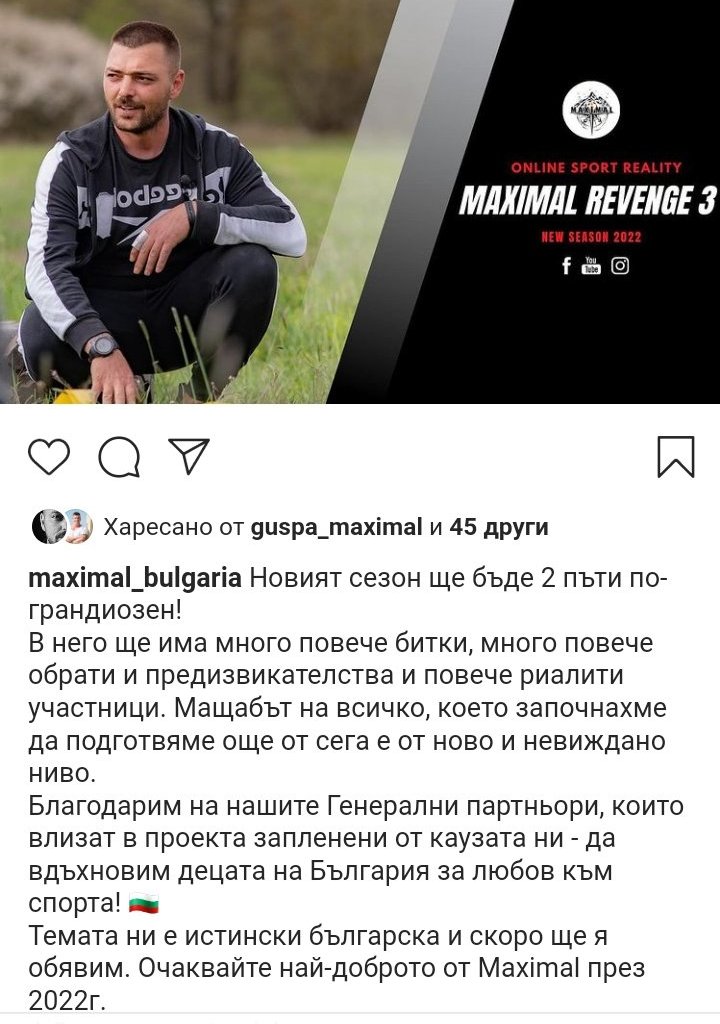Open the maximal_bulgaria profile from caption
This screenshot has height=1024, width=720.
(x=135, y=578)
